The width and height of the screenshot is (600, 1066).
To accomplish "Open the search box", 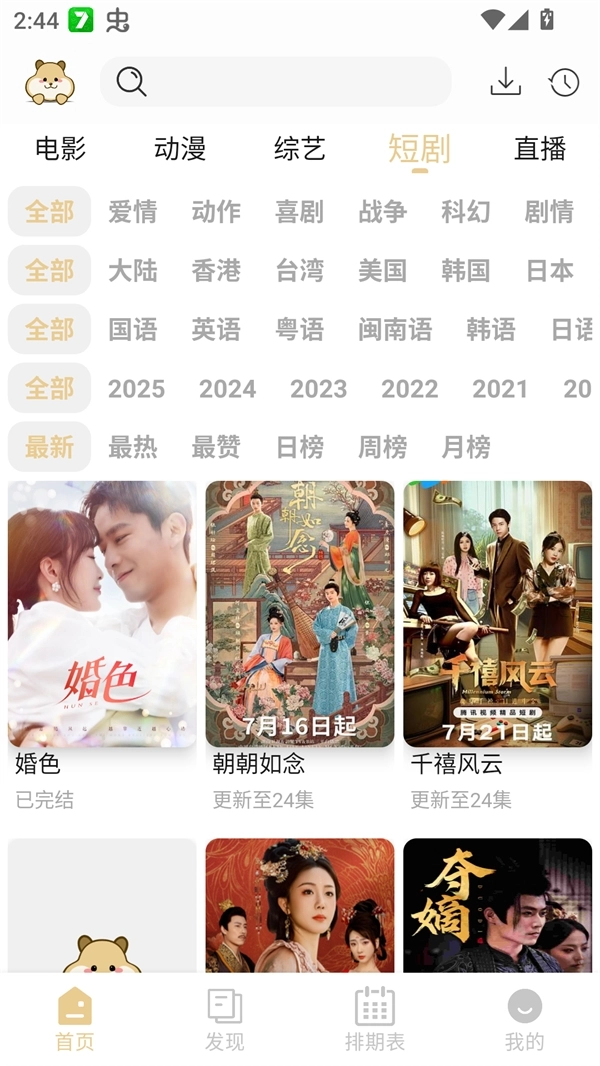I will pyautogui.click(x=275, y=82).
